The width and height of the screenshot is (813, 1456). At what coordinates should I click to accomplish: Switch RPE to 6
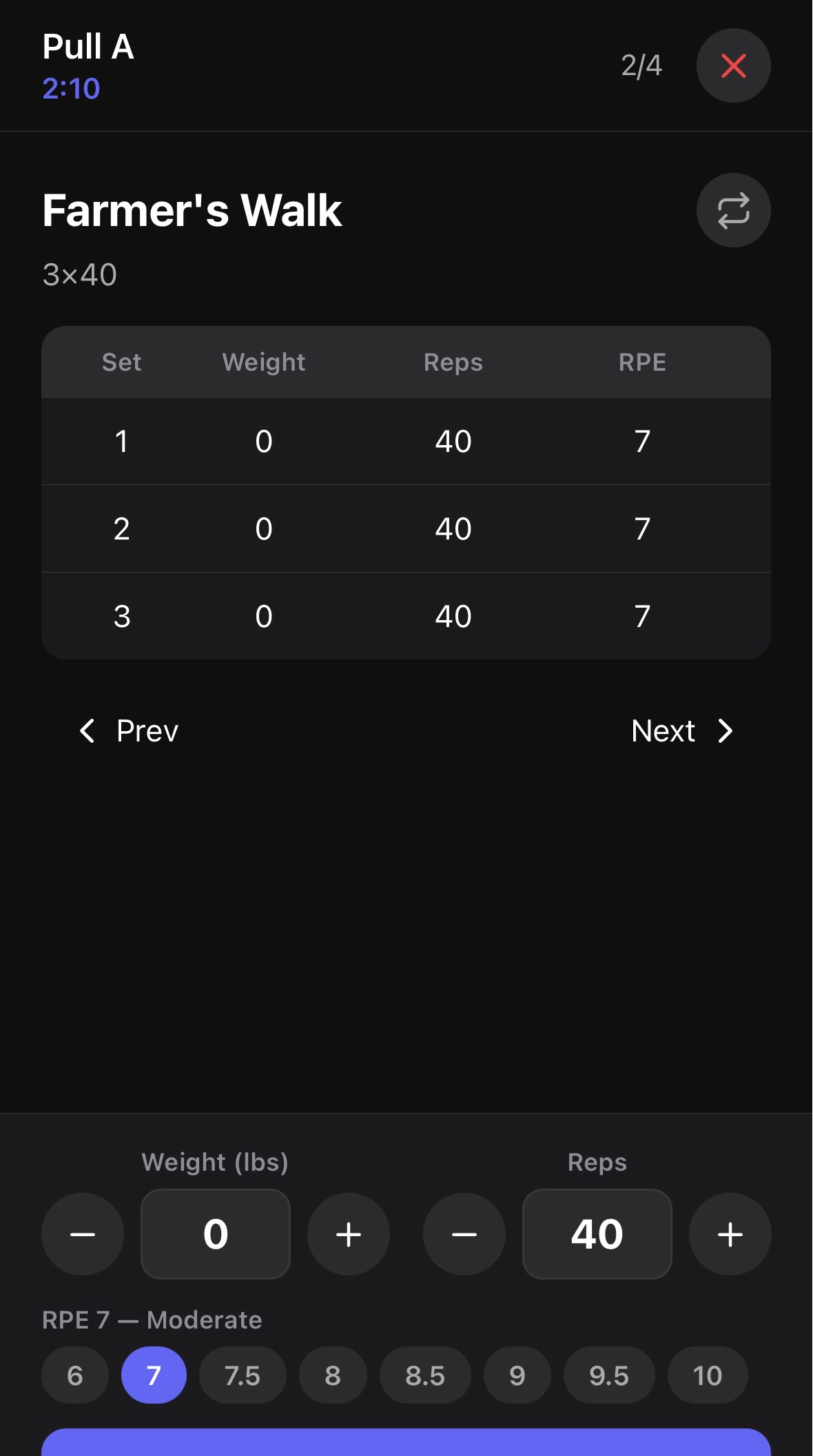[74, 1375]
